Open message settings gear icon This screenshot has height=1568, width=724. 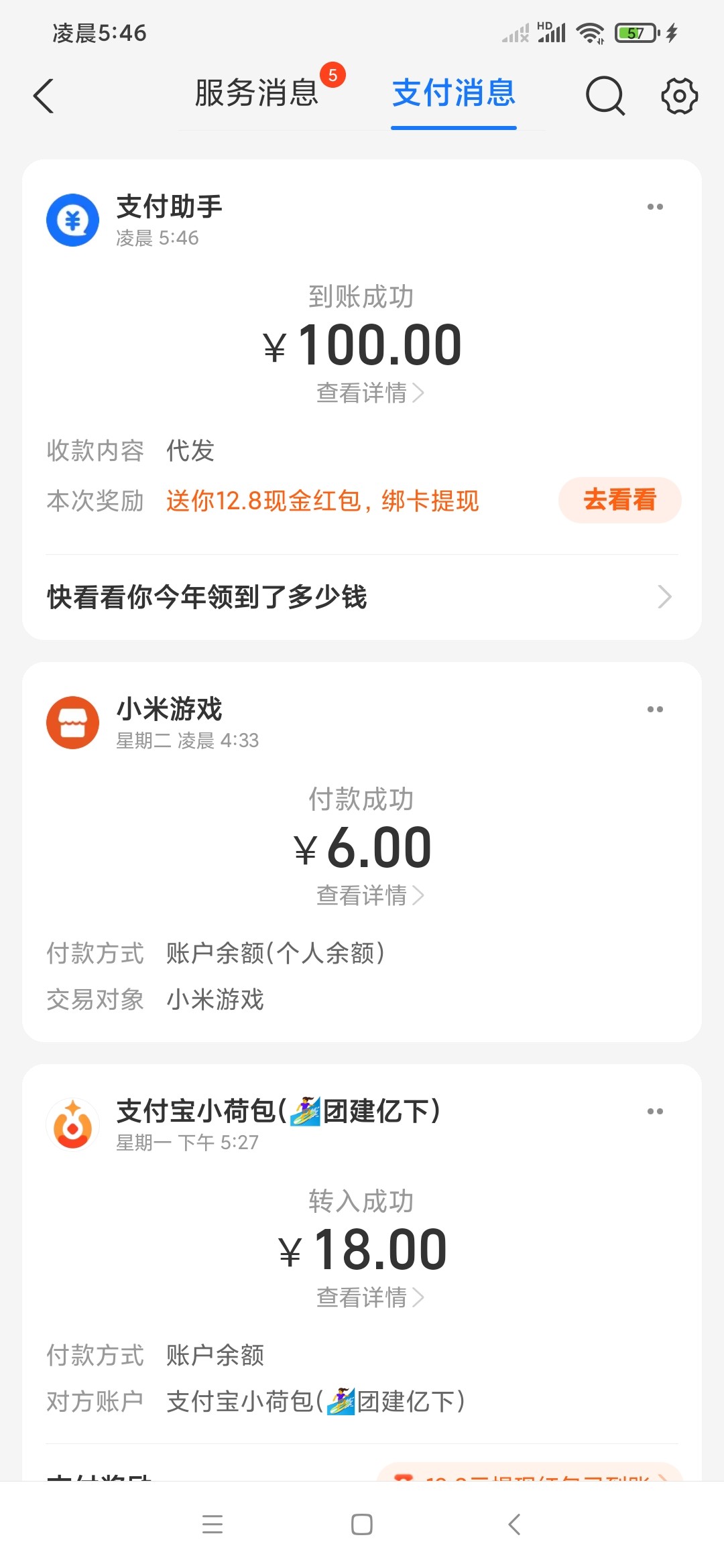(679, 96)
